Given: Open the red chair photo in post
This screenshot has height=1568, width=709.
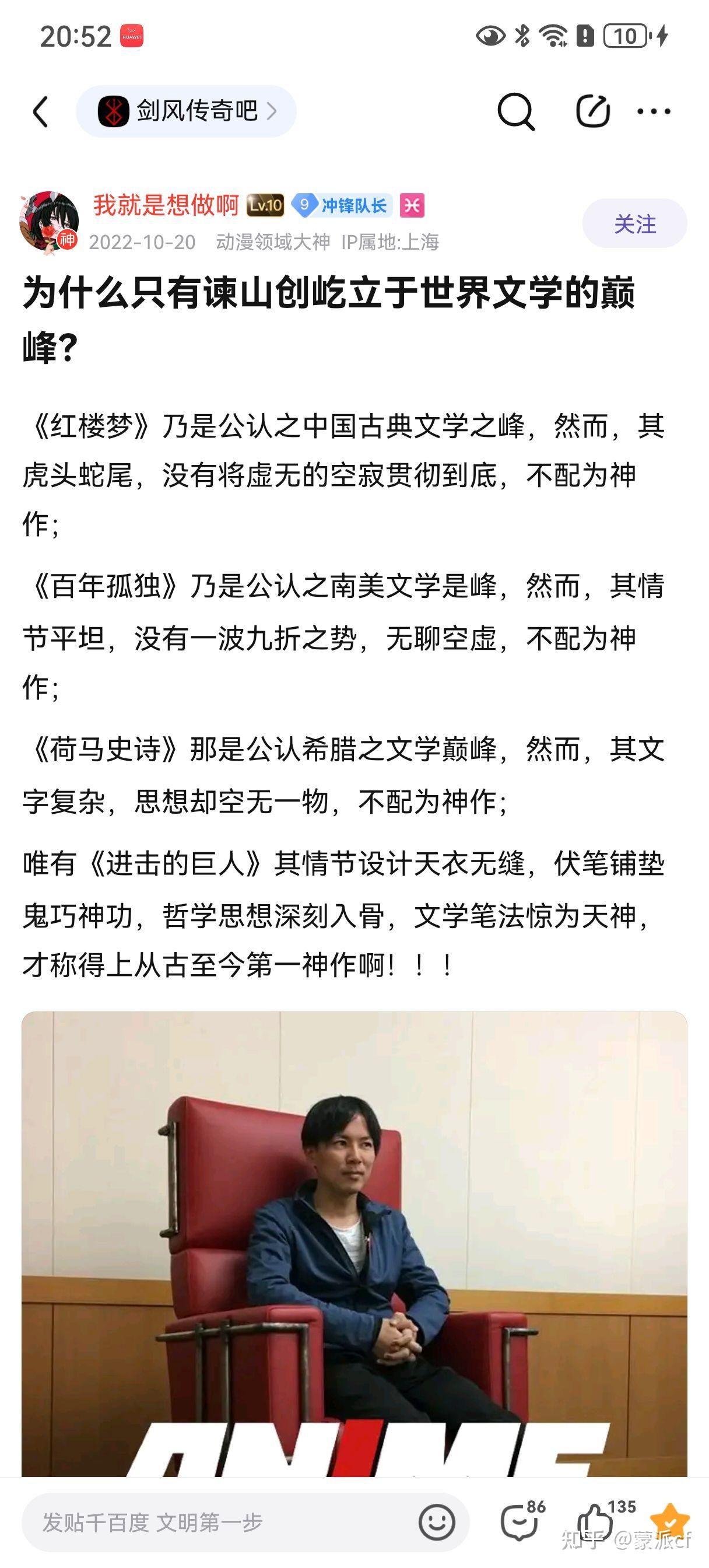Looking at the screenshot, I should tap(354, 1242).
